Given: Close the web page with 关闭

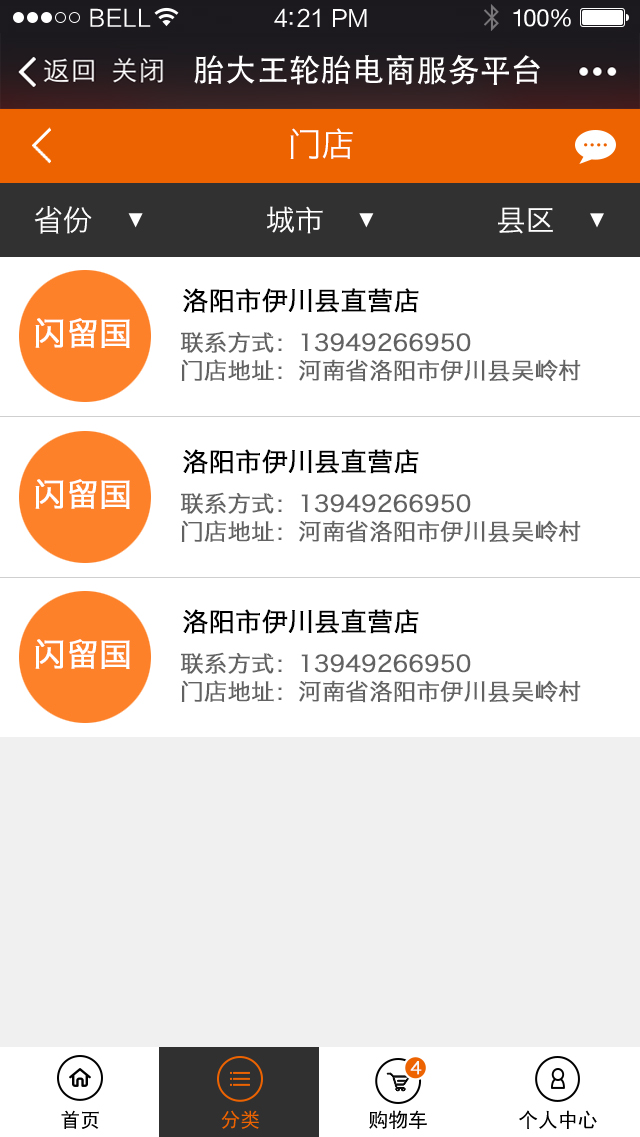Looking at the screenshot, I should click(x=138, y=71).
